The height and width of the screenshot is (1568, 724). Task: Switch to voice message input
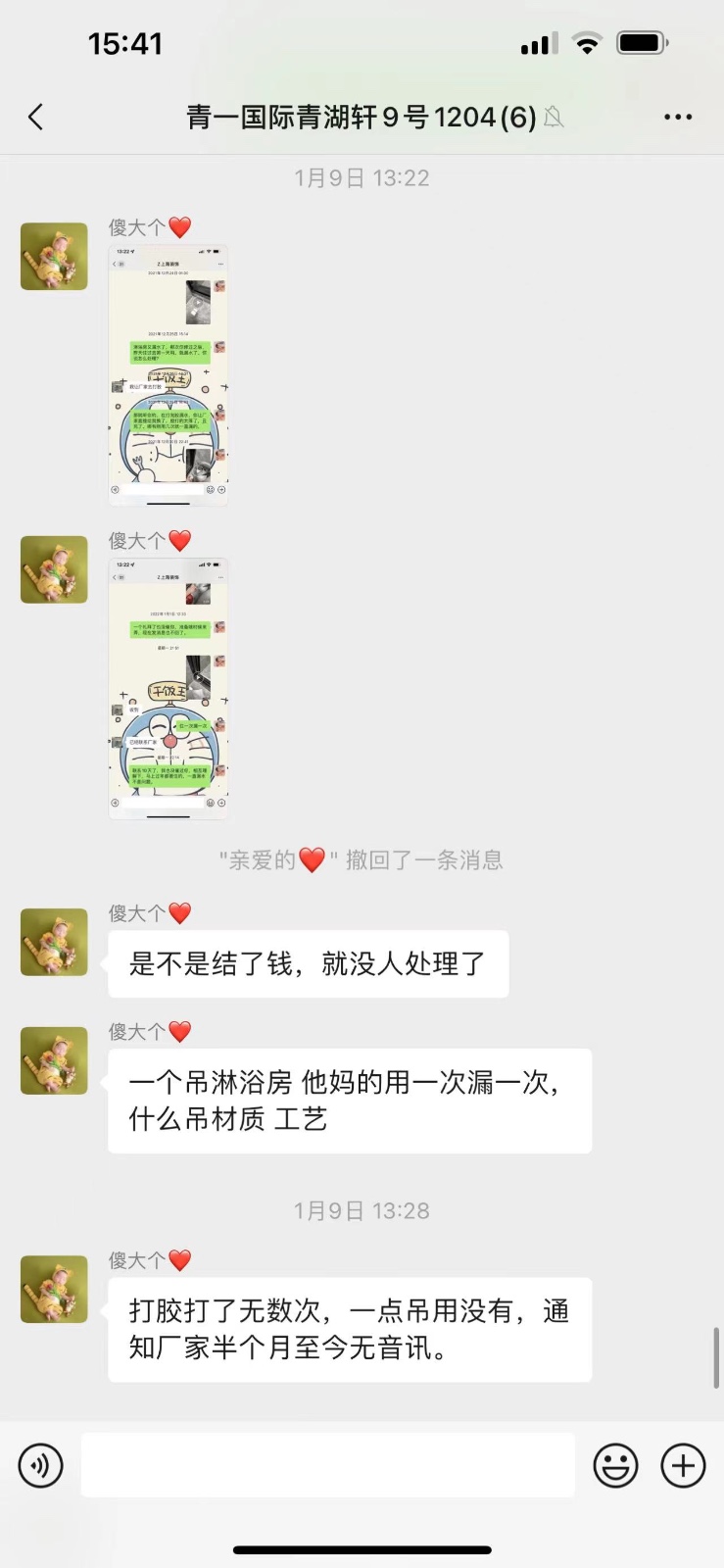point(40,1465)
